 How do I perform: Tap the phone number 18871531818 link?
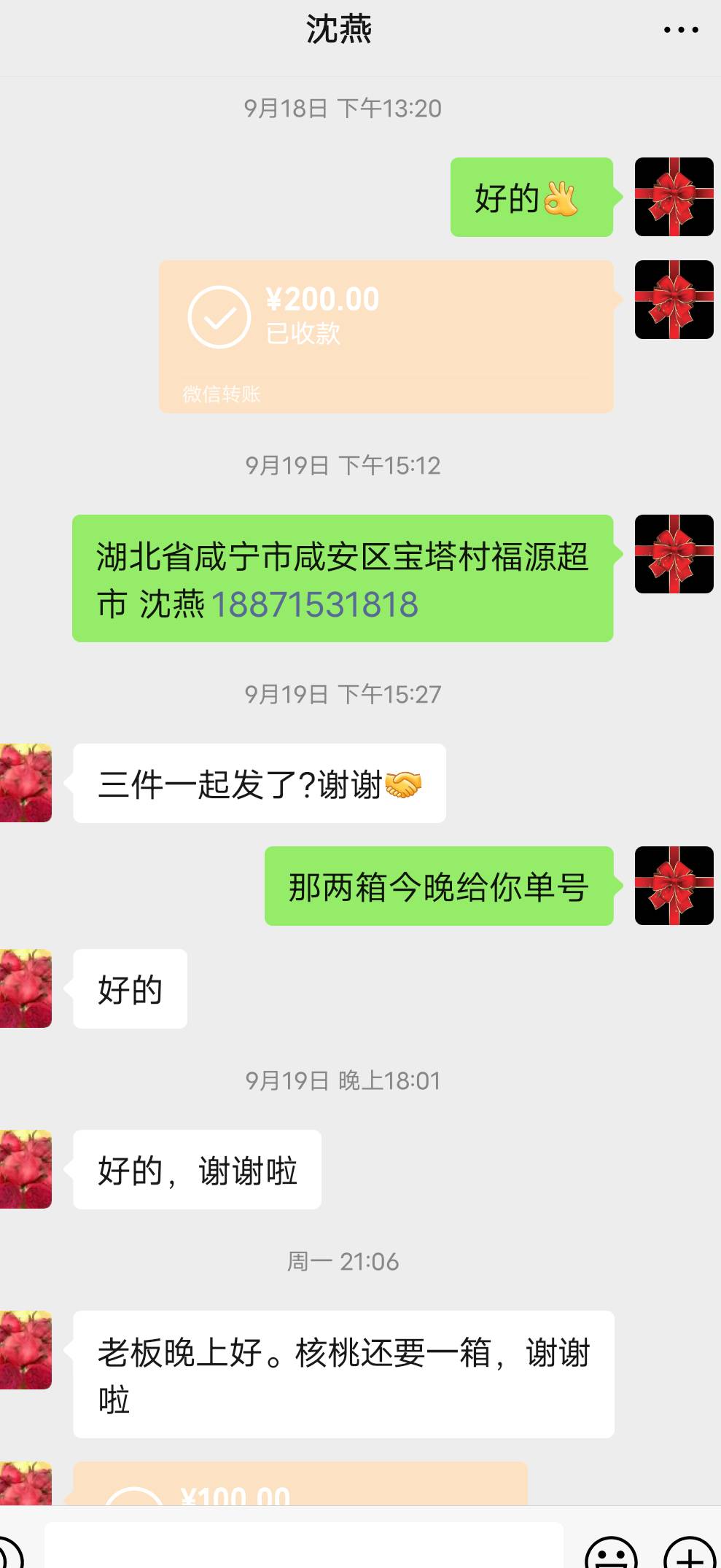click(314, 604)
